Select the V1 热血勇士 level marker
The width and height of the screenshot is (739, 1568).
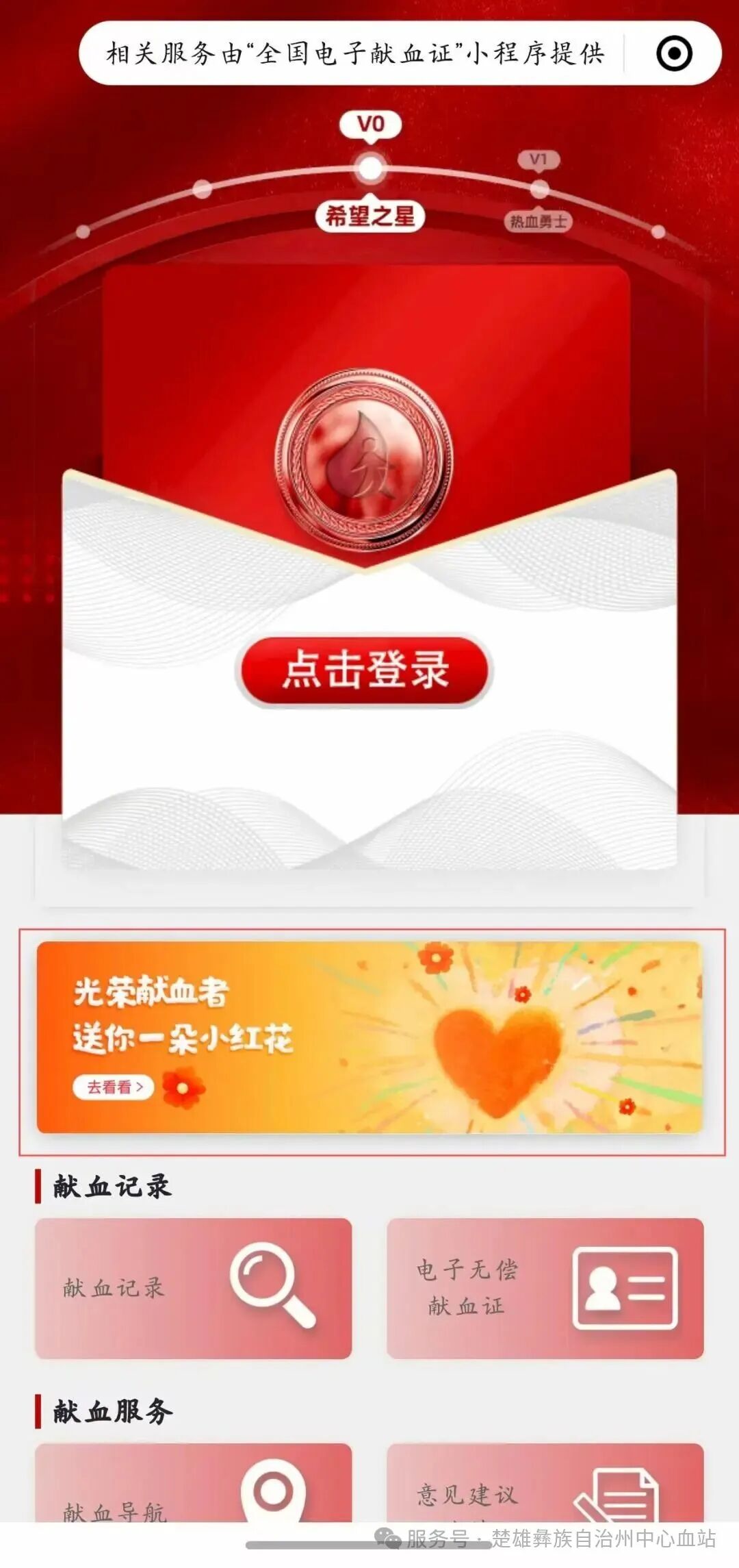(x=539, y=190)
